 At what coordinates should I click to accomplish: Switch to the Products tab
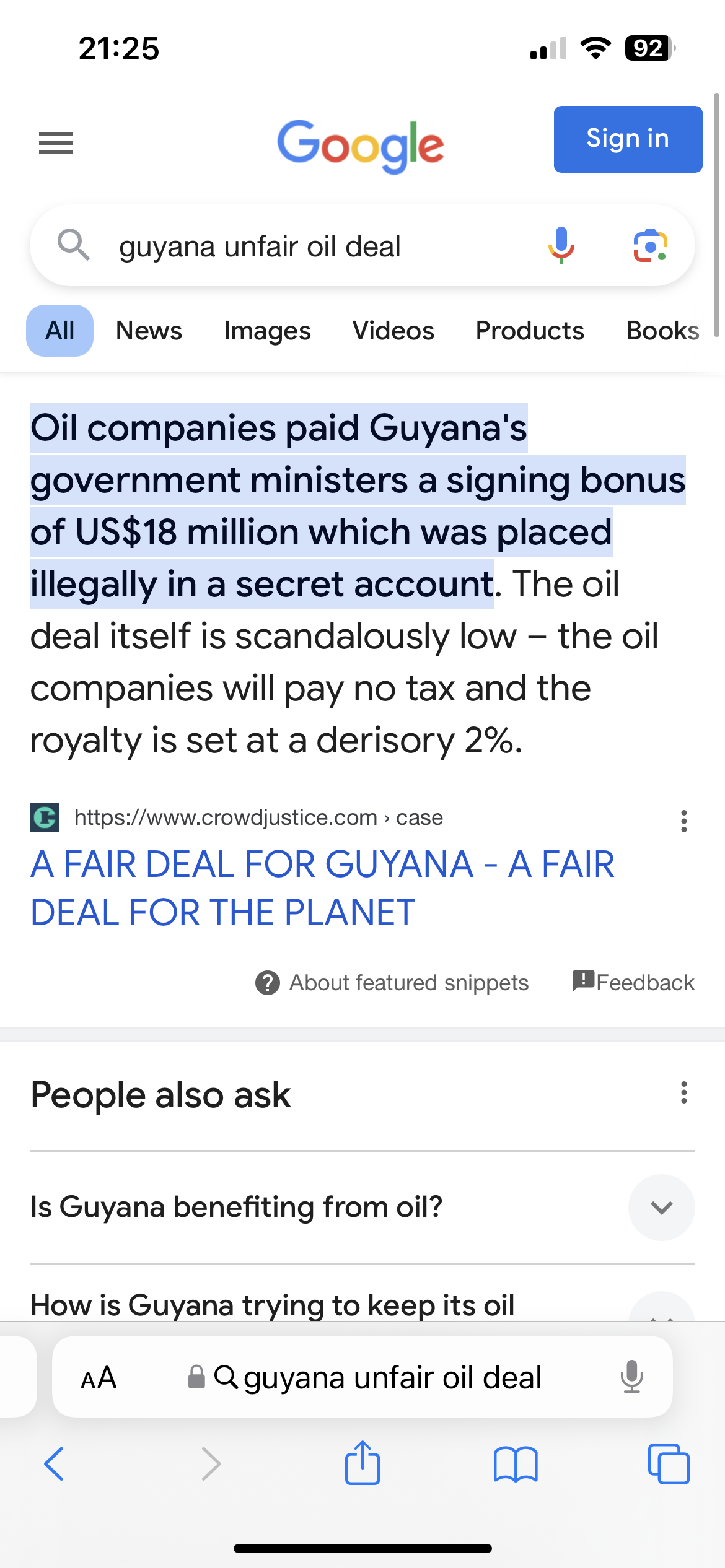[530, 330]
